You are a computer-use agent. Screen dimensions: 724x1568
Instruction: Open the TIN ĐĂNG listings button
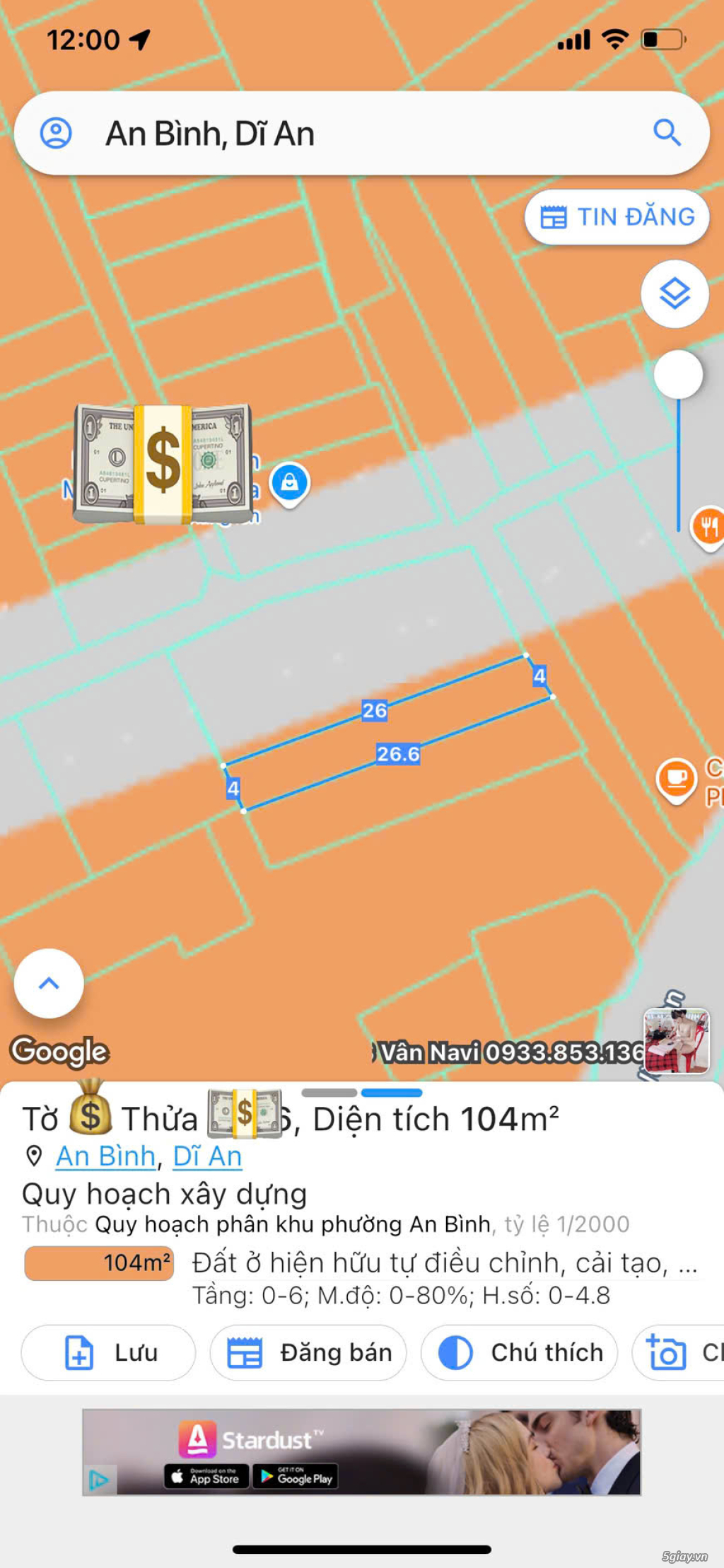pos(617,217)
